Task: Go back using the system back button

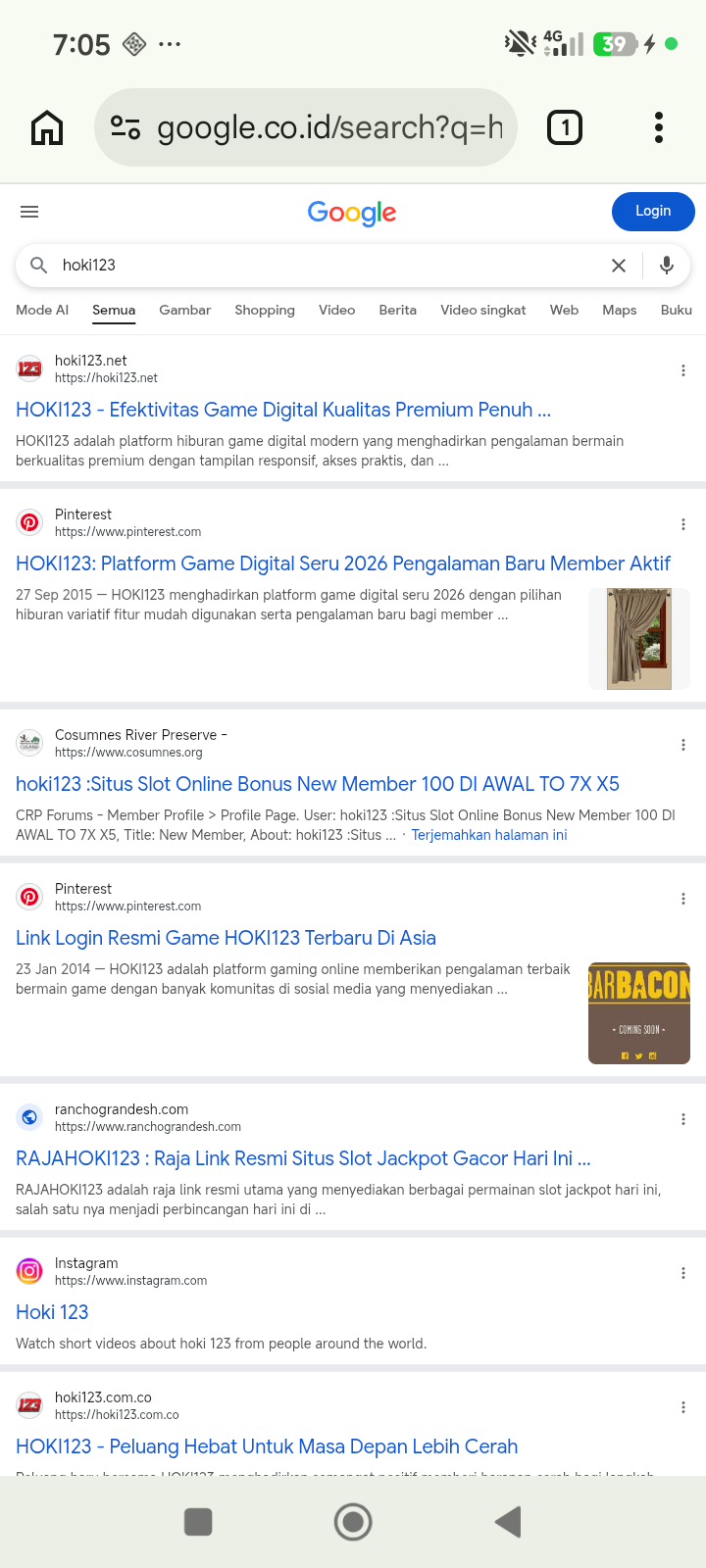Action: pyautogui.click(x=508, y=1522)
